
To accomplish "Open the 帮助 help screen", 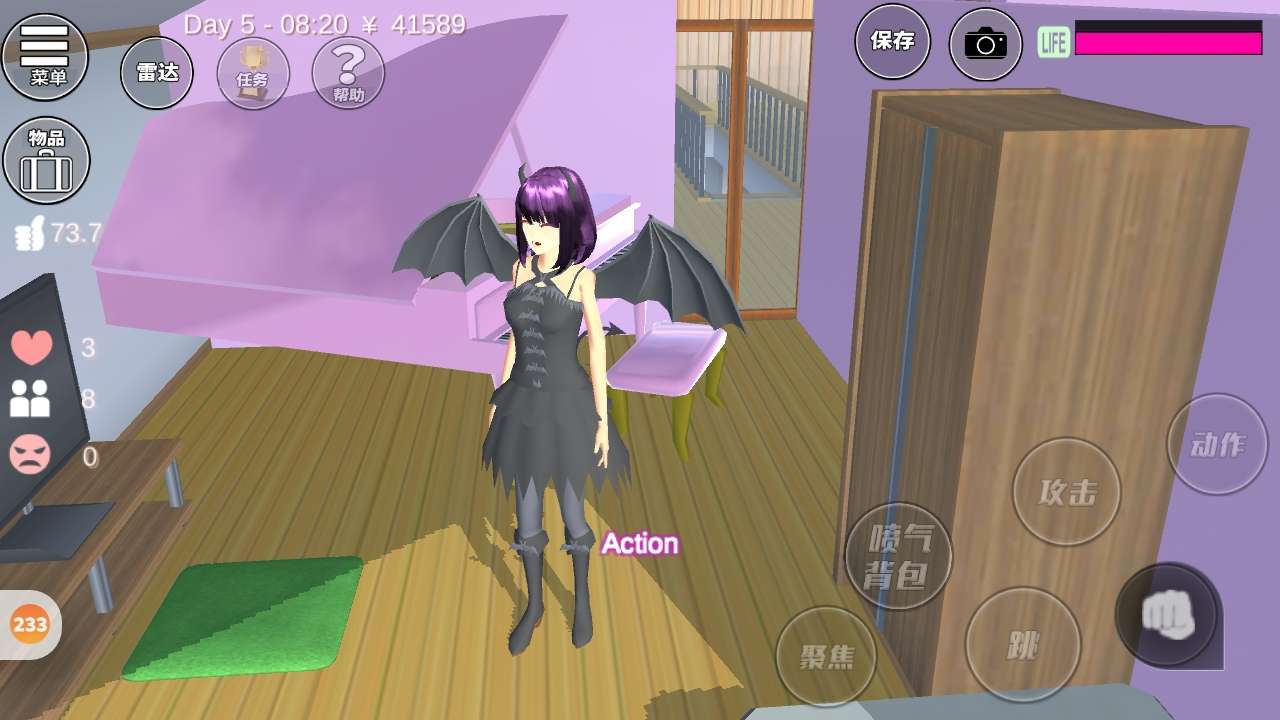I will tap(348, 73).
